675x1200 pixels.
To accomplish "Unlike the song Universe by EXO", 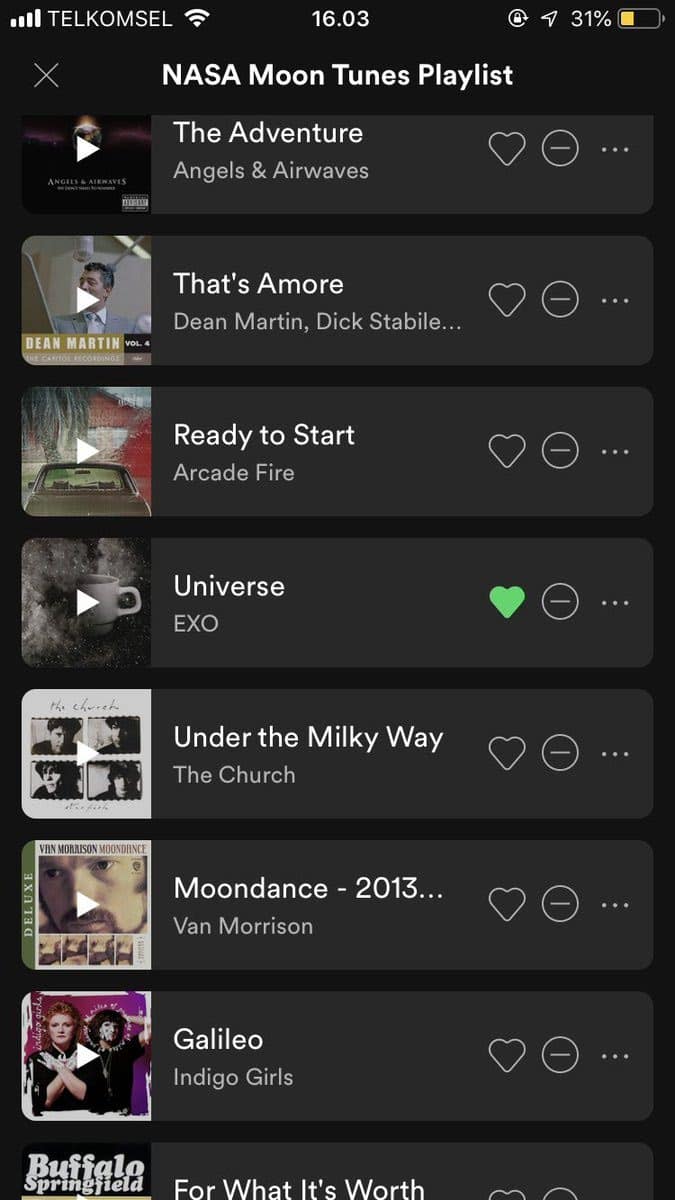I will 506,601.
